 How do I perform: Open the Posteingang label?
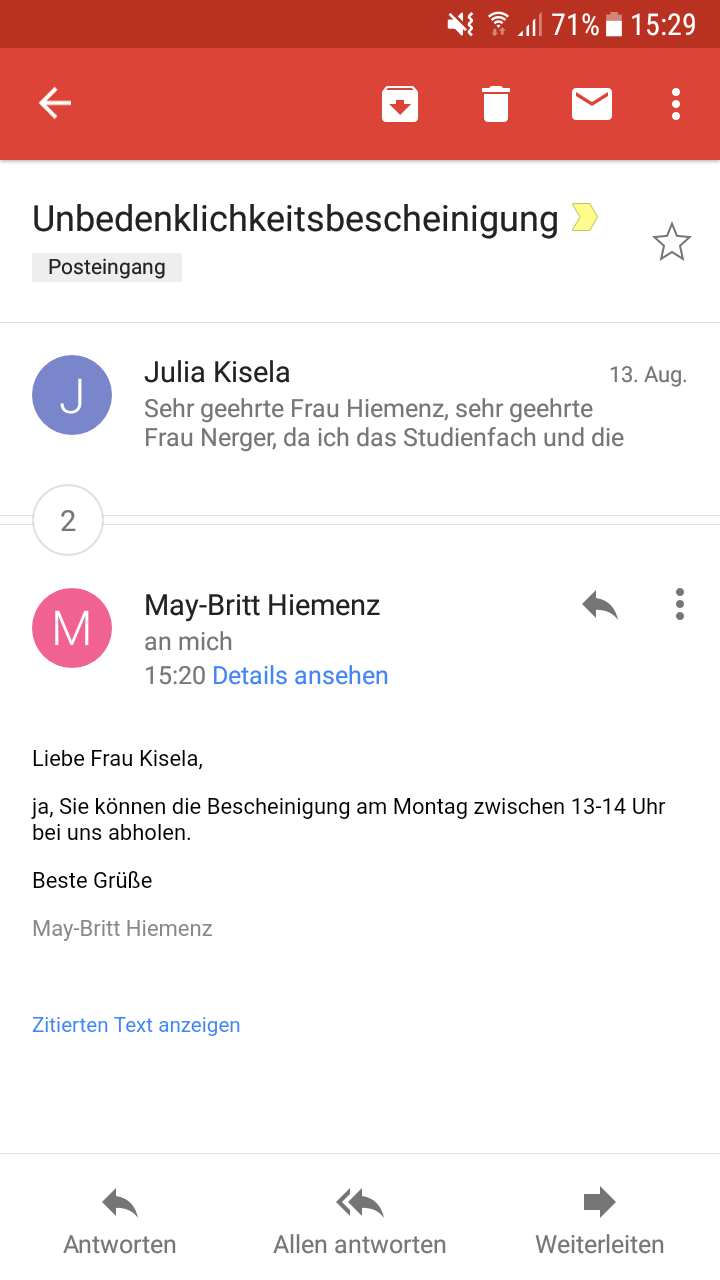[x=107, y=268]
